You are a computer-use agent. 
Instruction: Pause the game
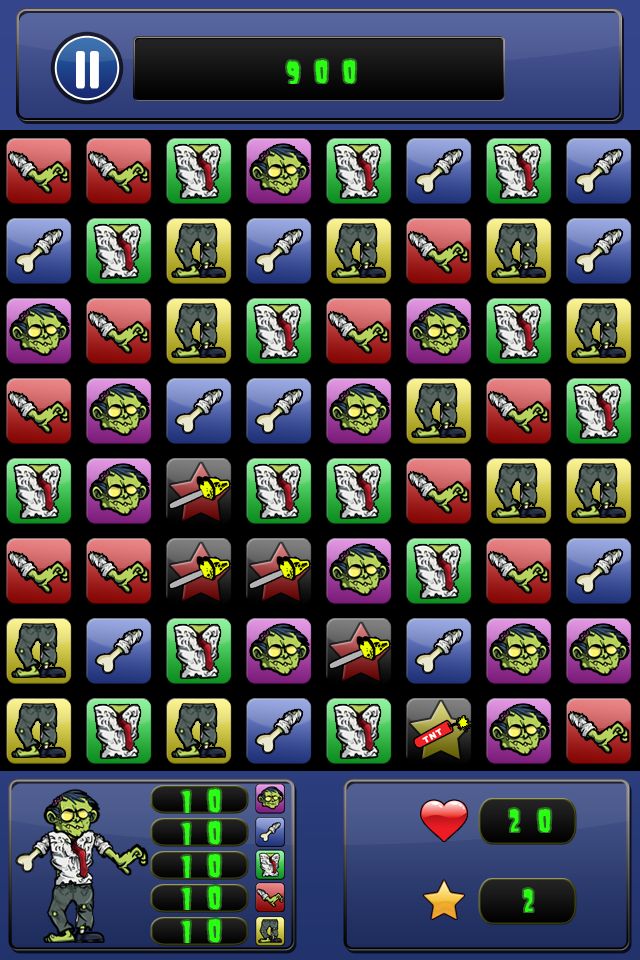pos(87,69)
